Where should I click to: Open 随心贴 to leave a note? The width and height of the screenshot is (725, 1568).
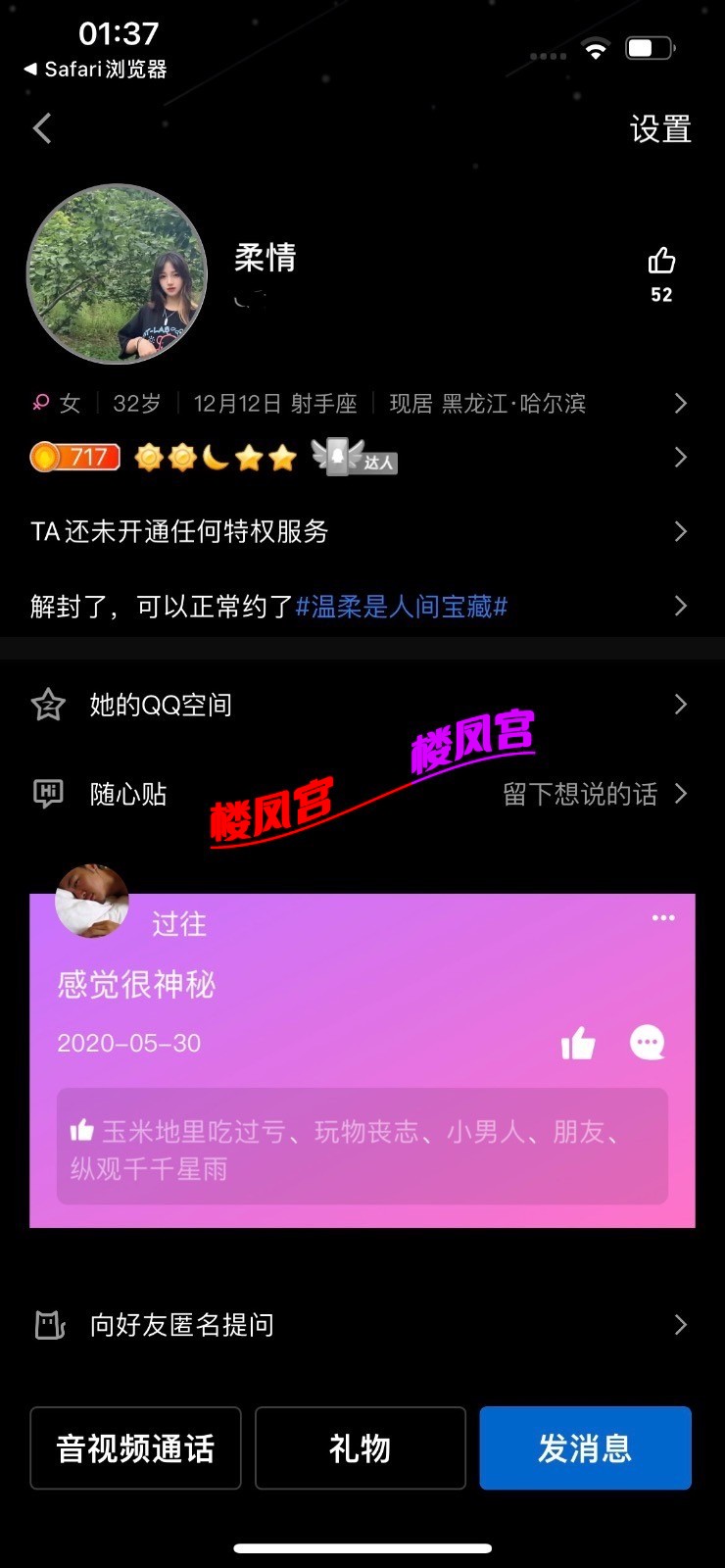tap(361, 794)
